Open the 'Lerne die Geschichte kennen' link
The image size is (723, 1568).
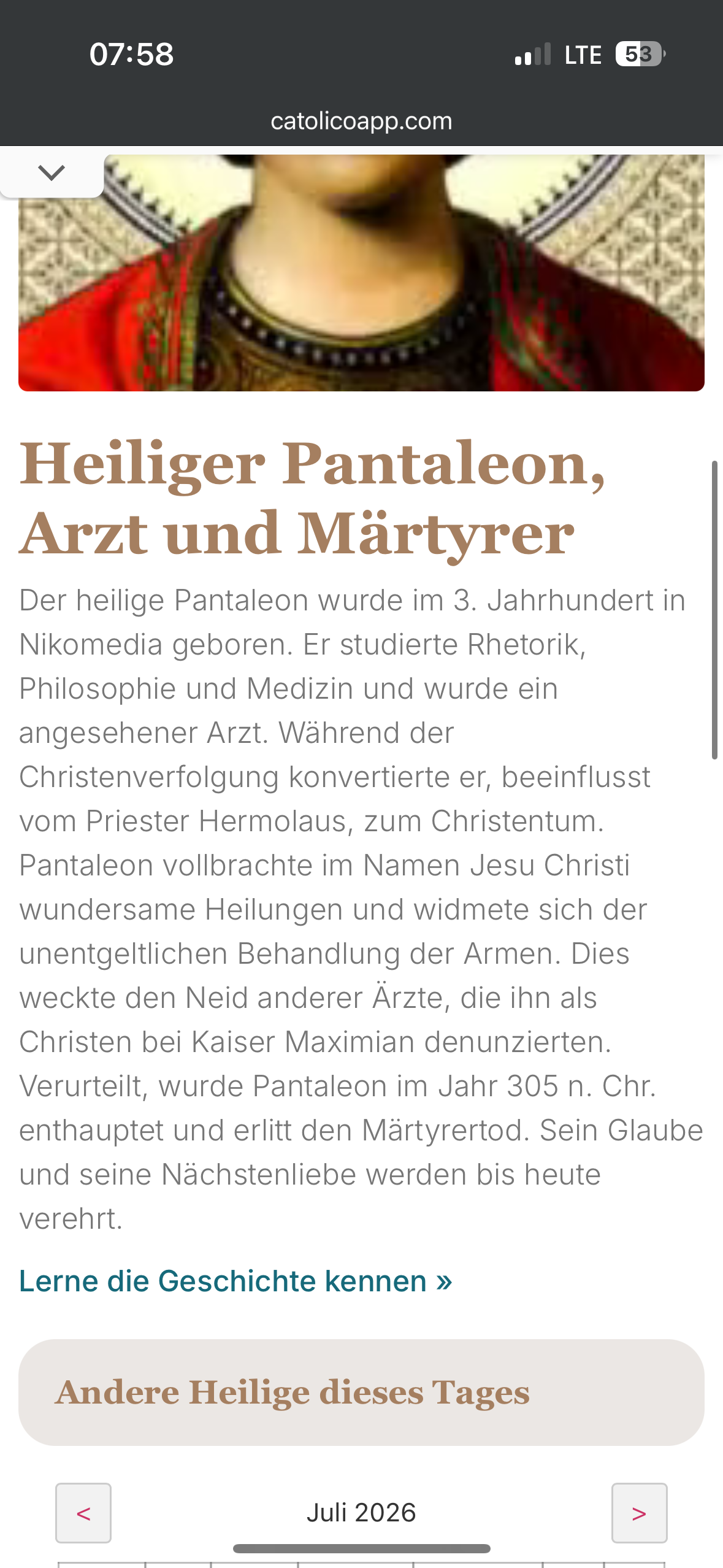[x=235, y=1281]
